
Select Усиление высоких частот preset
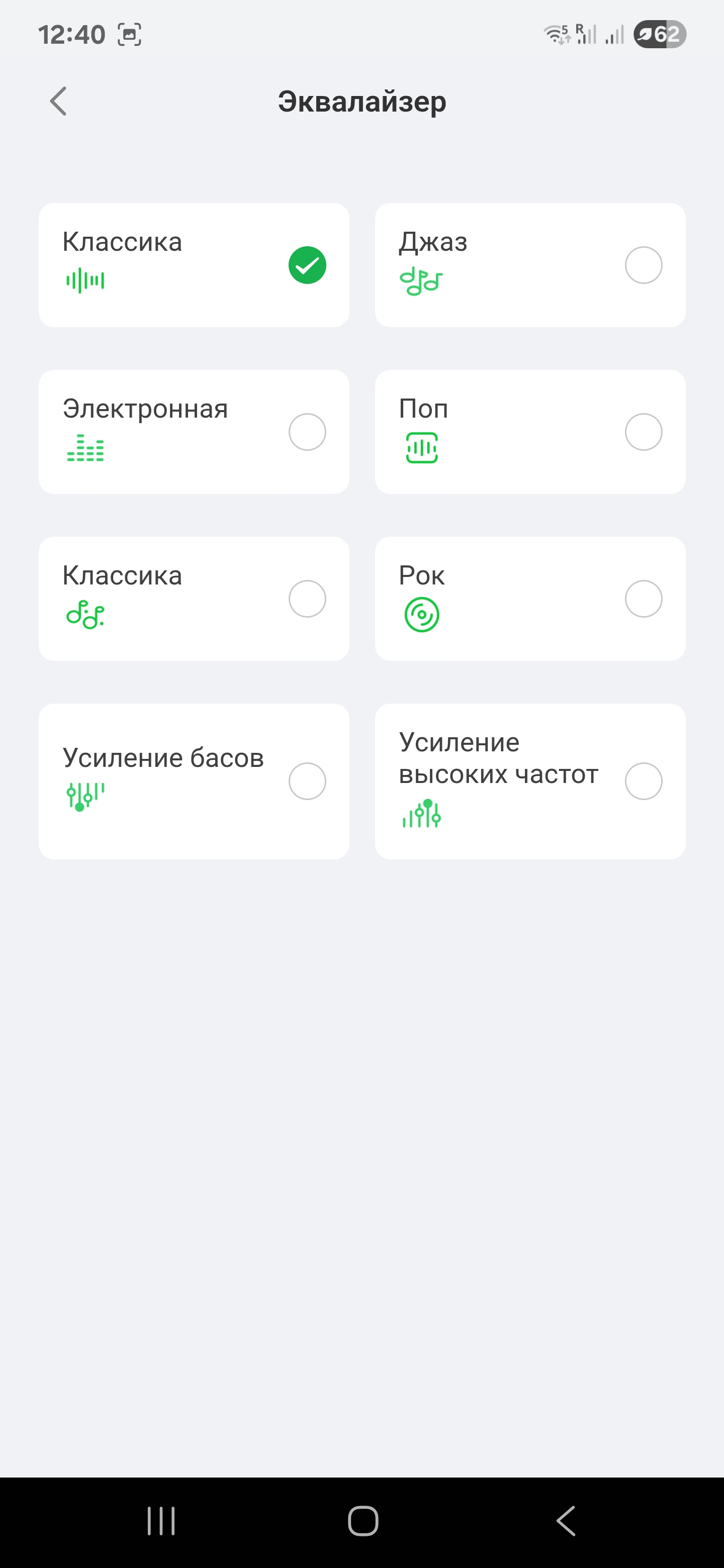point(643,781)
